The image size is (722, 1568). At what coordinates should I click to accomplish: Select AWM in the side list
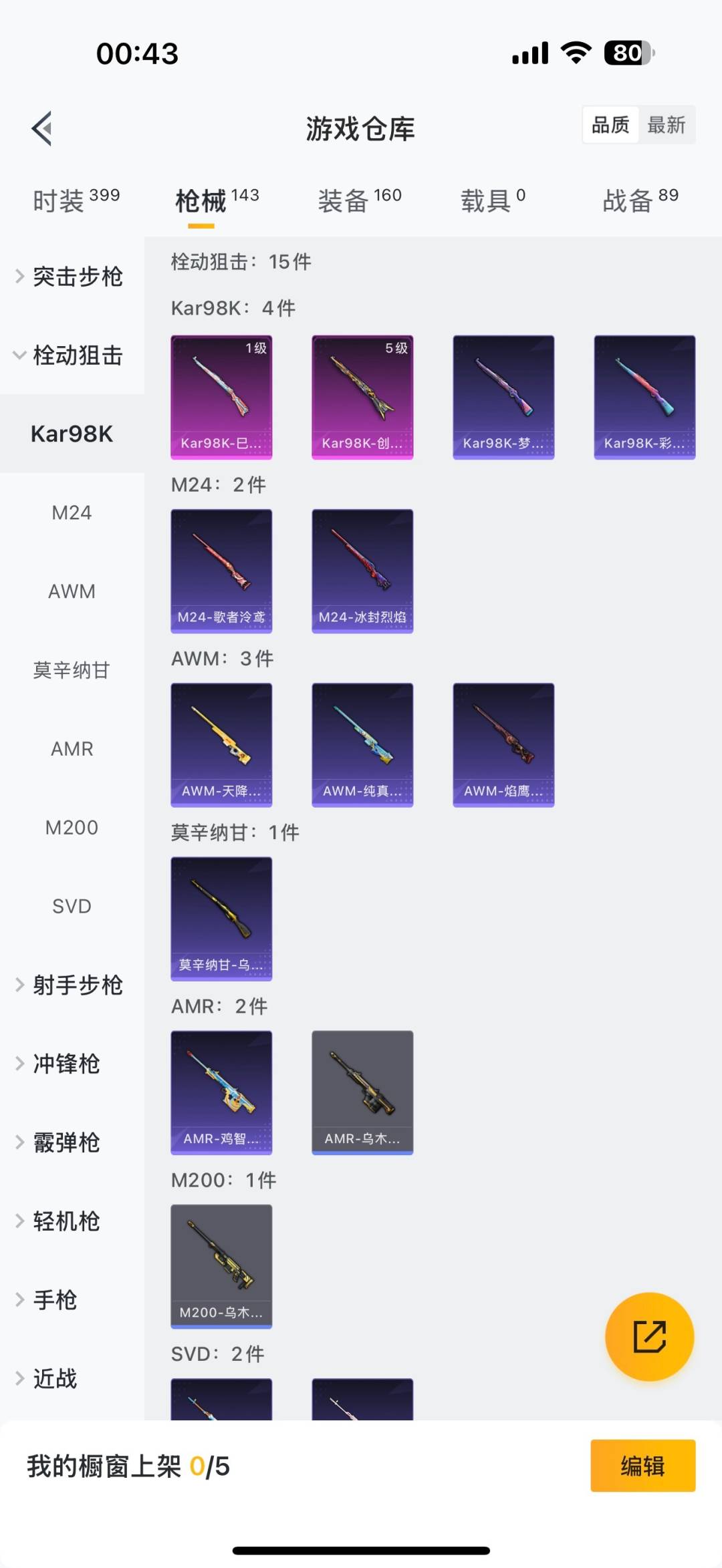pos(72,591)
